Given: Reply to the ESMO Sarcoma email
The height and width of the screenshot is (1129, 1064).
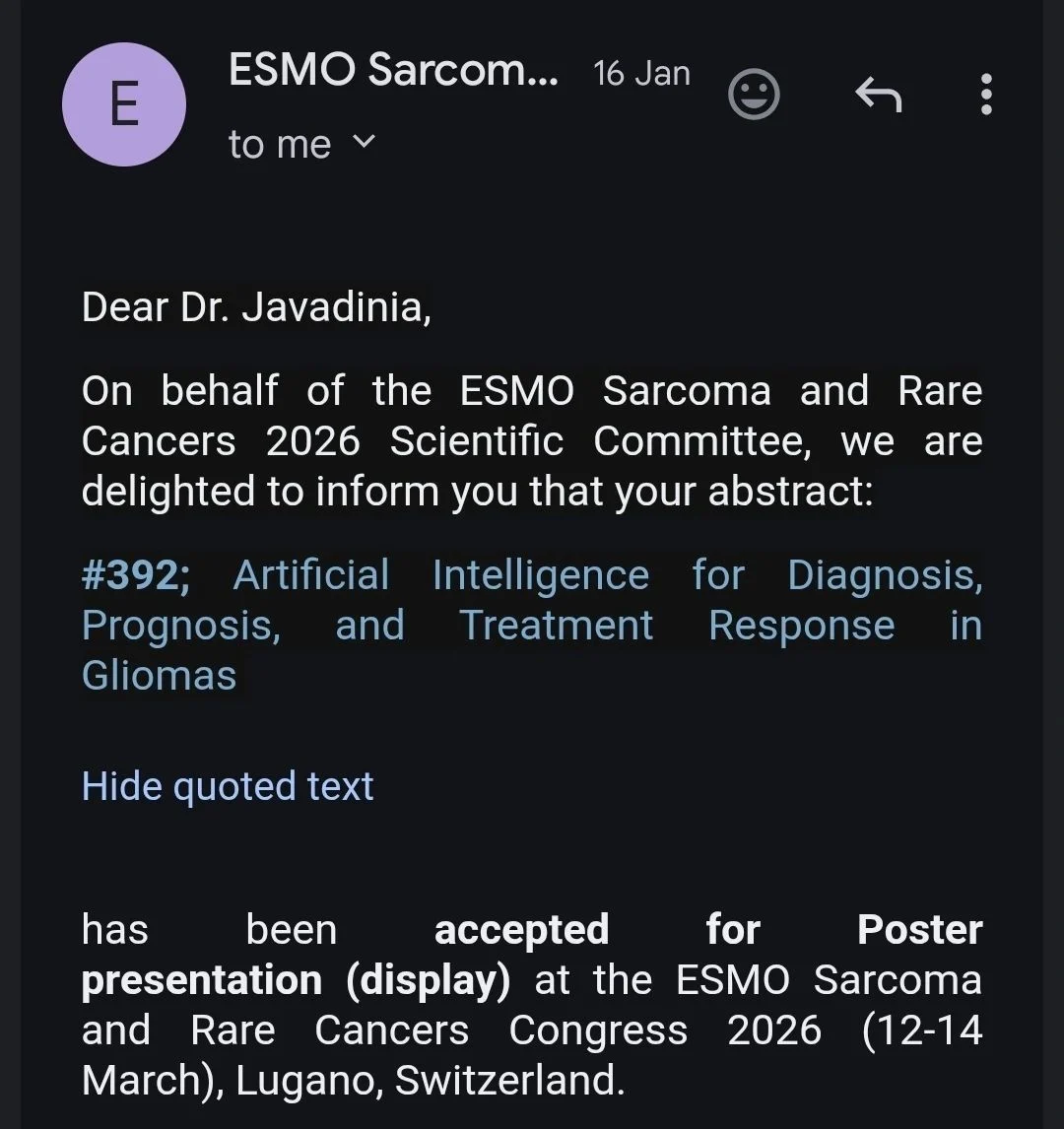Looking at the screenshot, I should [x=878, y=96].
